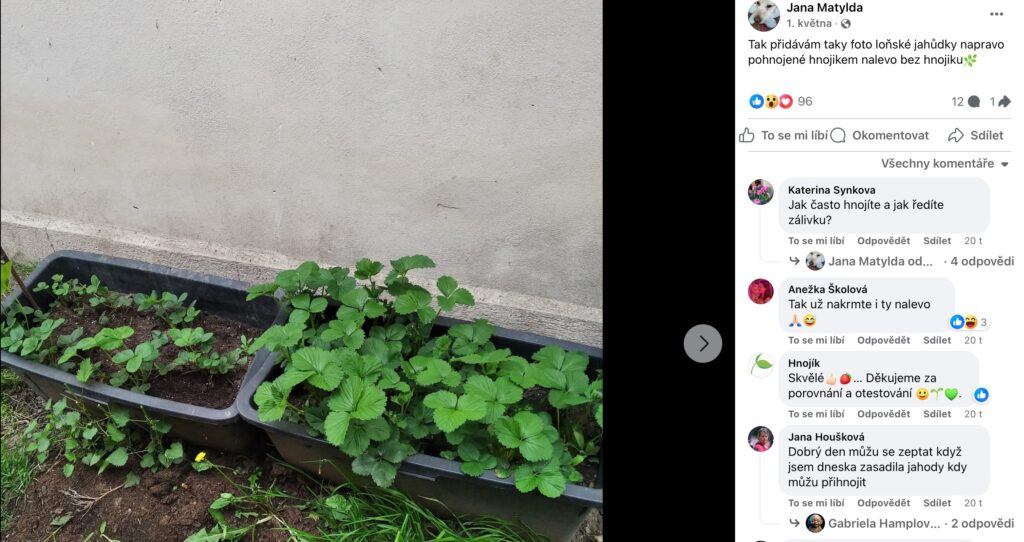Open Všechny komentáře sorting dropdown

coord(945,164)
